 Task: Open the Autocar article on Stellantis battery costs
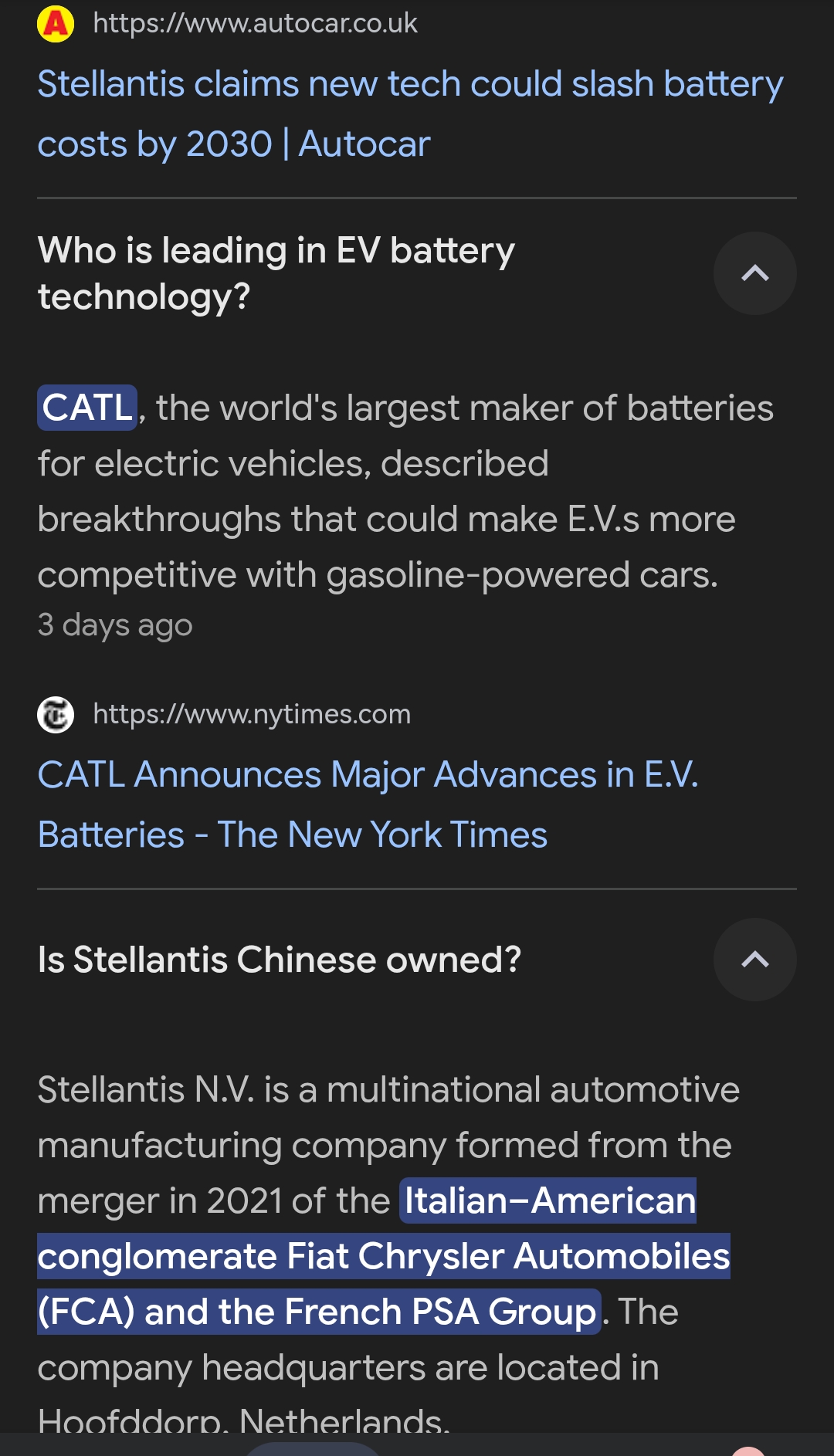tap(409, 113)
